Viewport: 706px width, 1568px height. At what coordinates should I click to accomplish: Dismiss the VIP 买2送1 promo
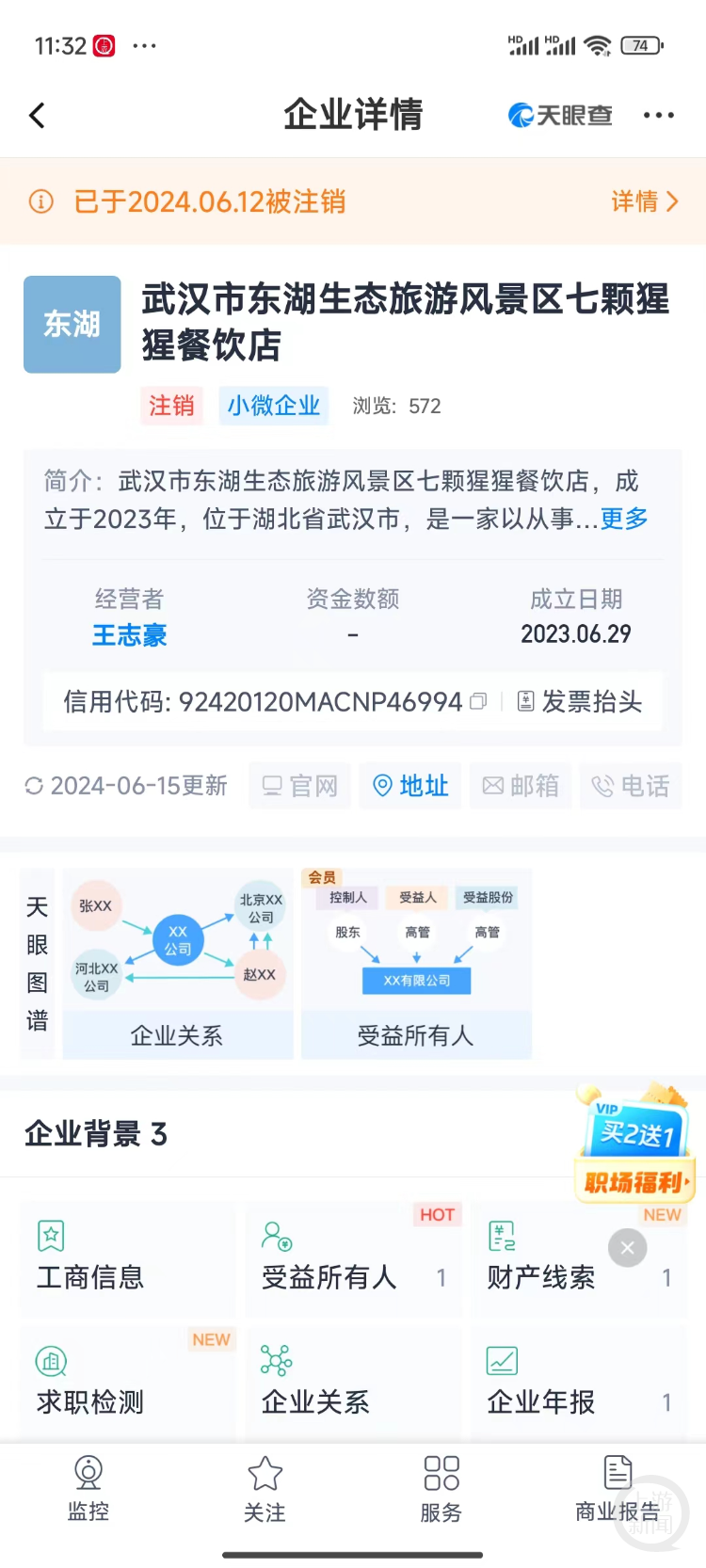[627, 1248]
